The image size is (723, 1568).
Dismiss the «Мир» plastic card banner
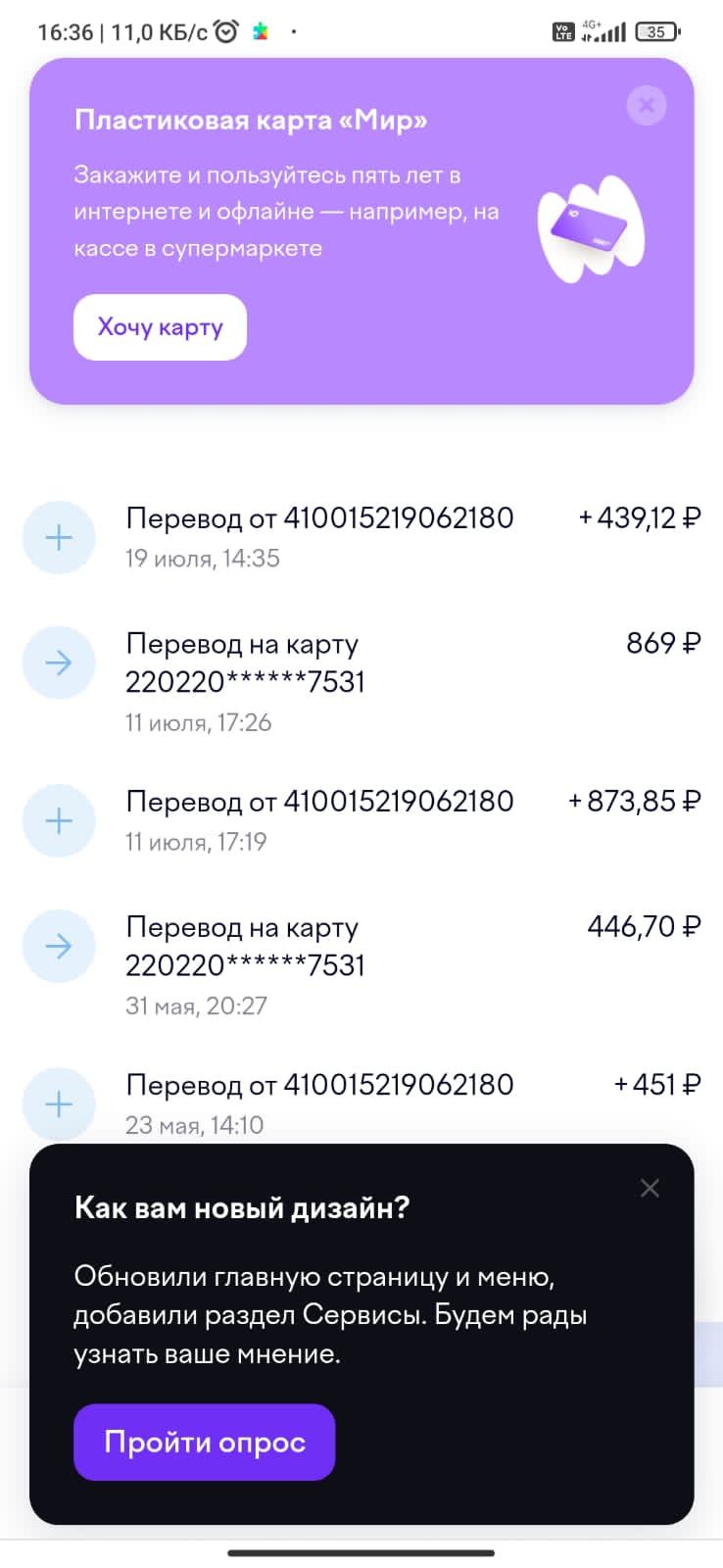click(647, 105)
